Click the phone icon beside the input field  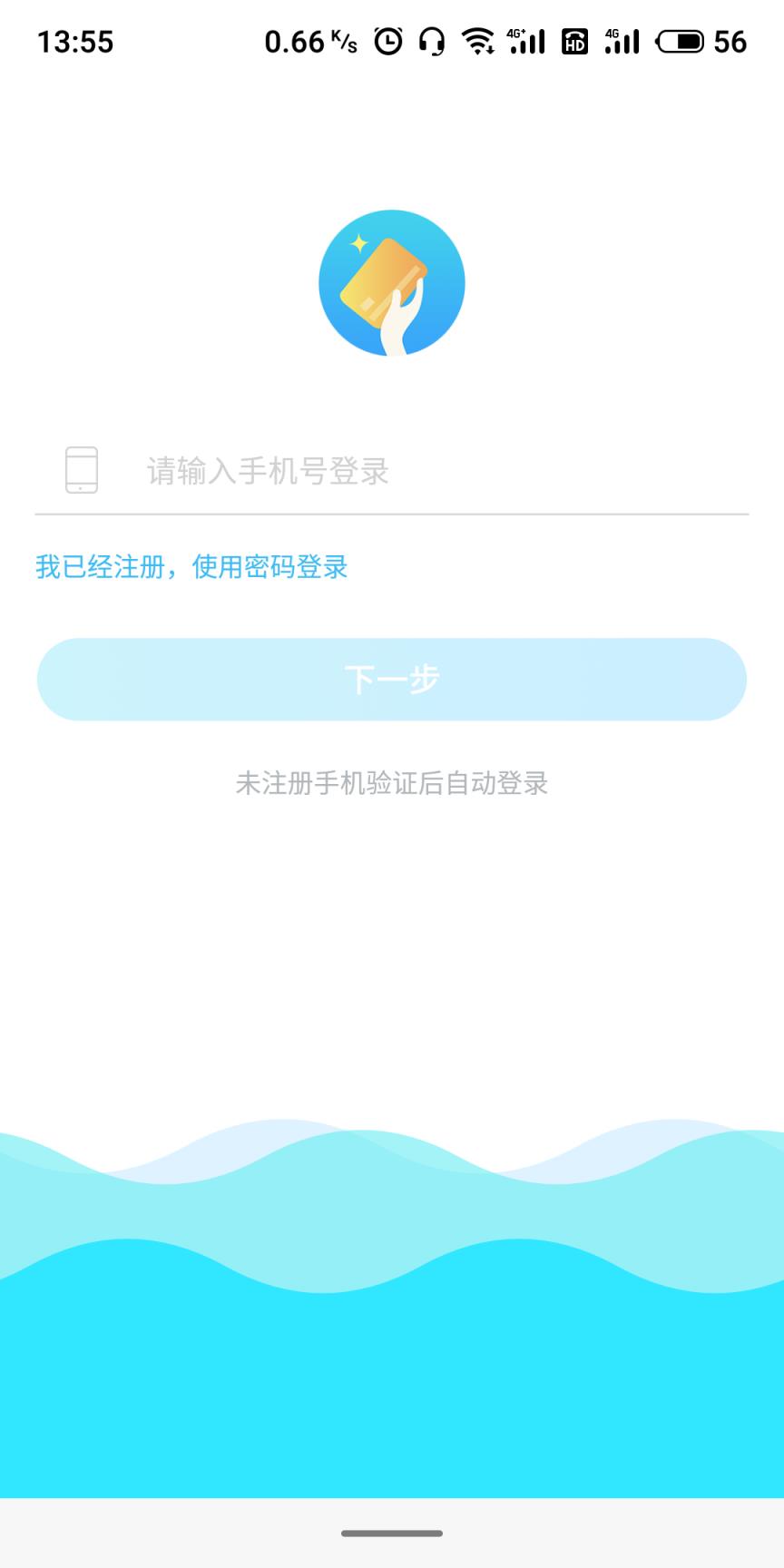click(x=83, y=471)
